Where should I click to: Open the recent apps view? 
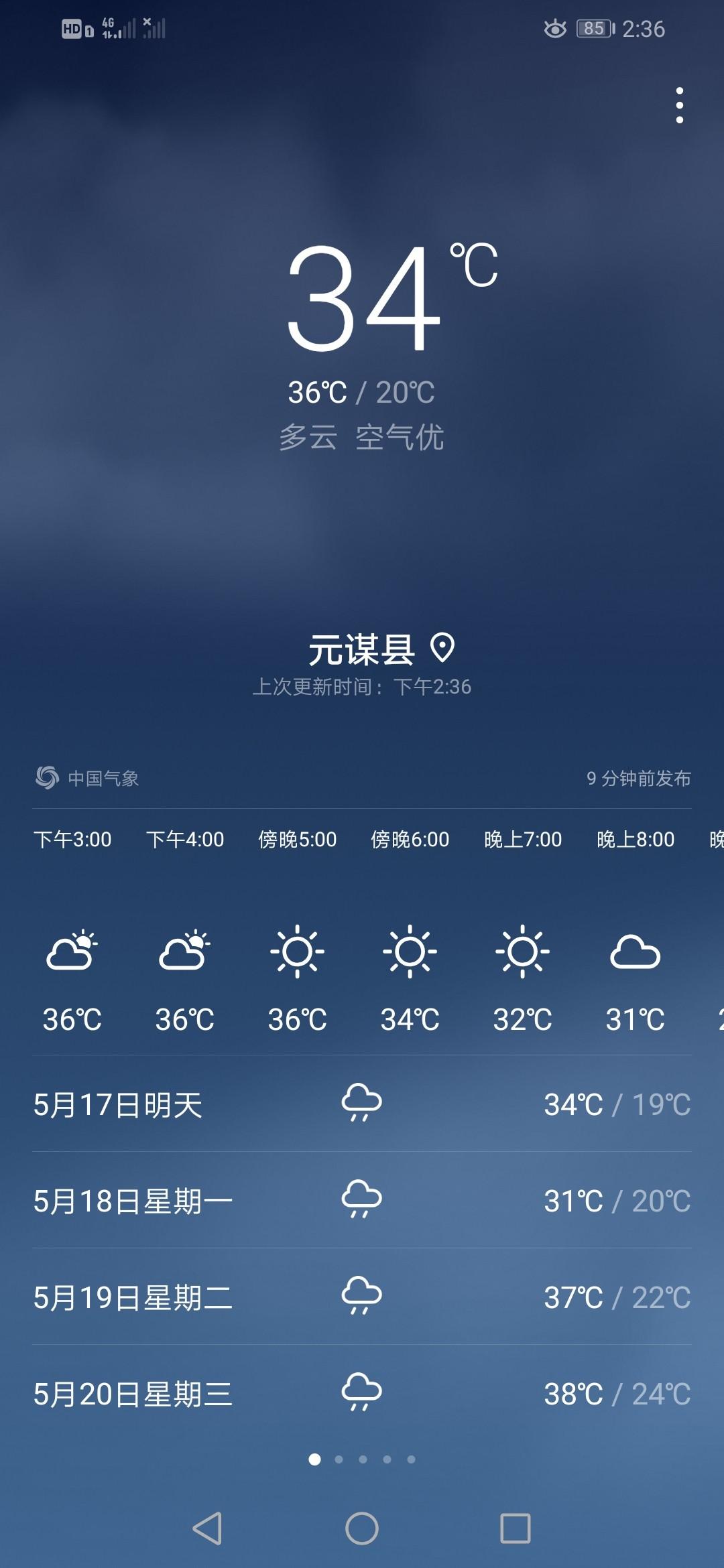pyautogui.click(x=516, y=1528)
